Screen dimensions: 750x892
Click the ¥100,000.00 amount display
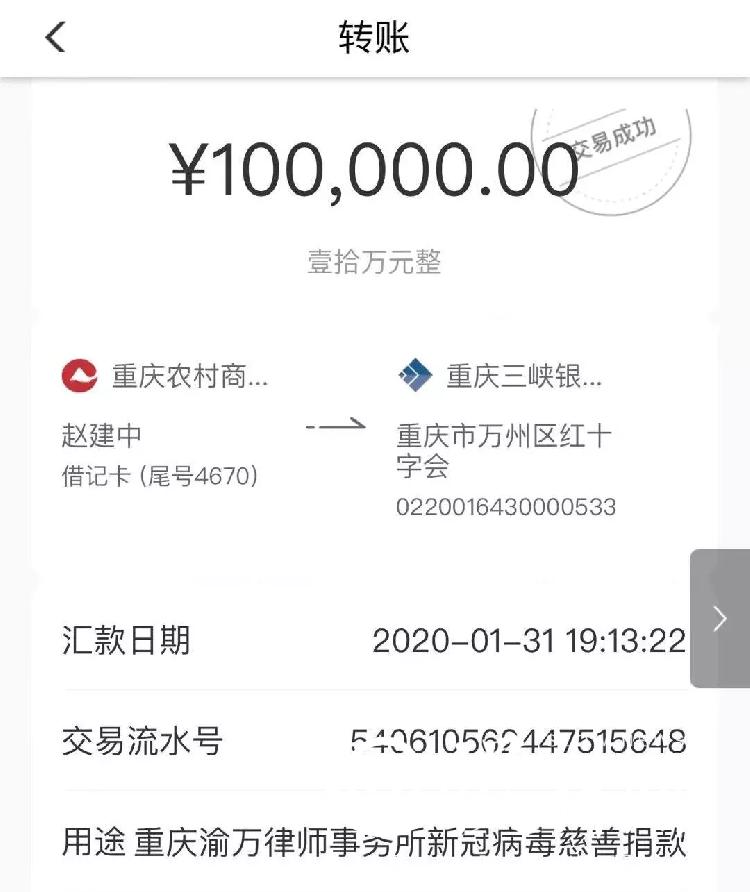pyautogui.click(x=375, y=170)
